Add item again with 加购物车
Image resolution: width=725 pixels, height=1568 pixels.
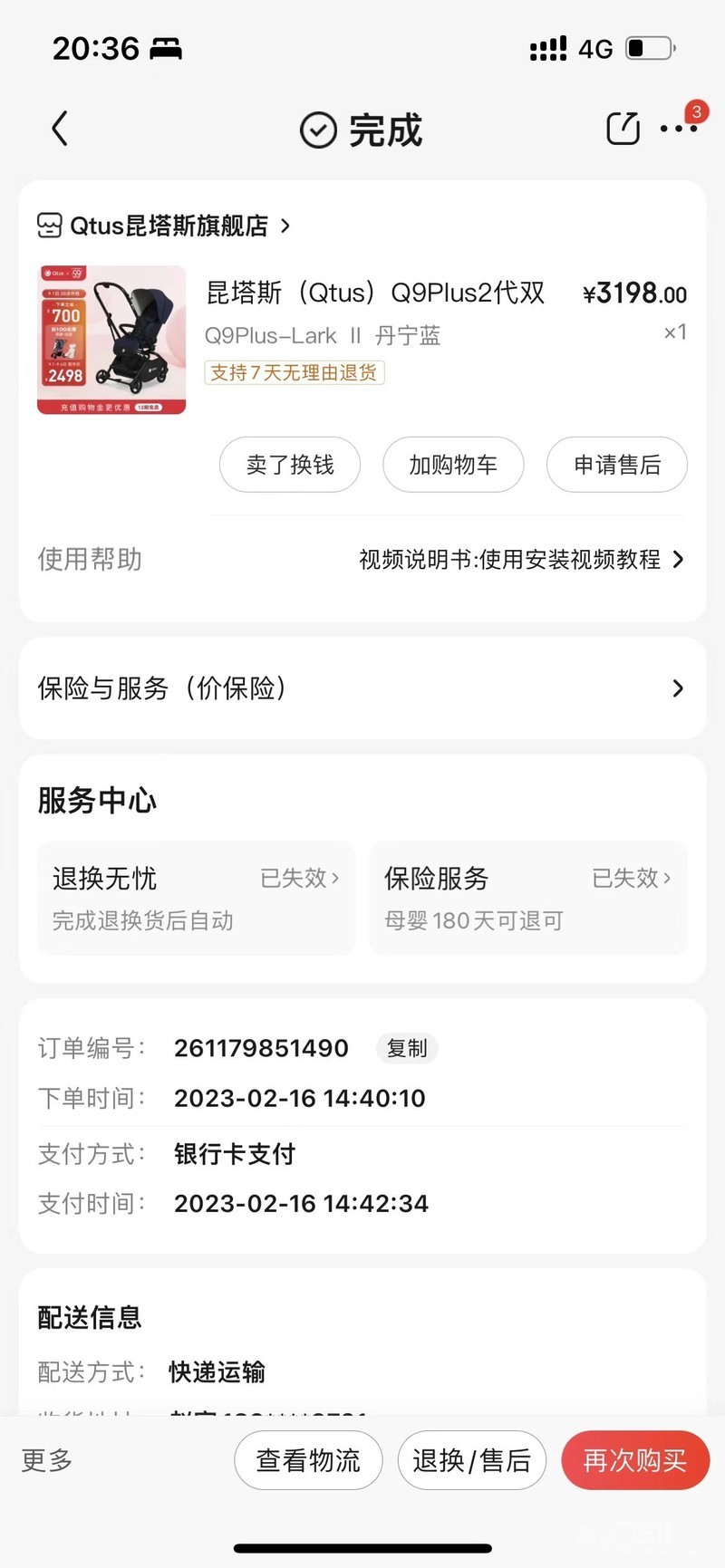[x=453, y=465]
